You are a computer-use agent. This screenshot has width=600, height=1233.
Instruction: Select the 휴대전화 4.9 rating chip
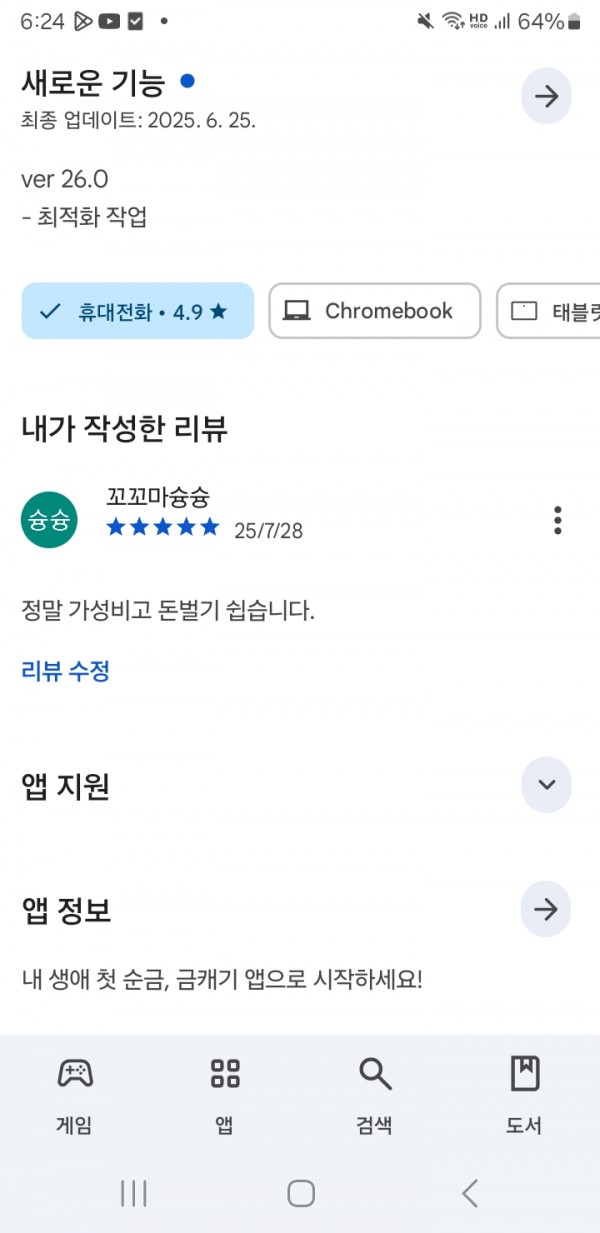pos(138,311)
